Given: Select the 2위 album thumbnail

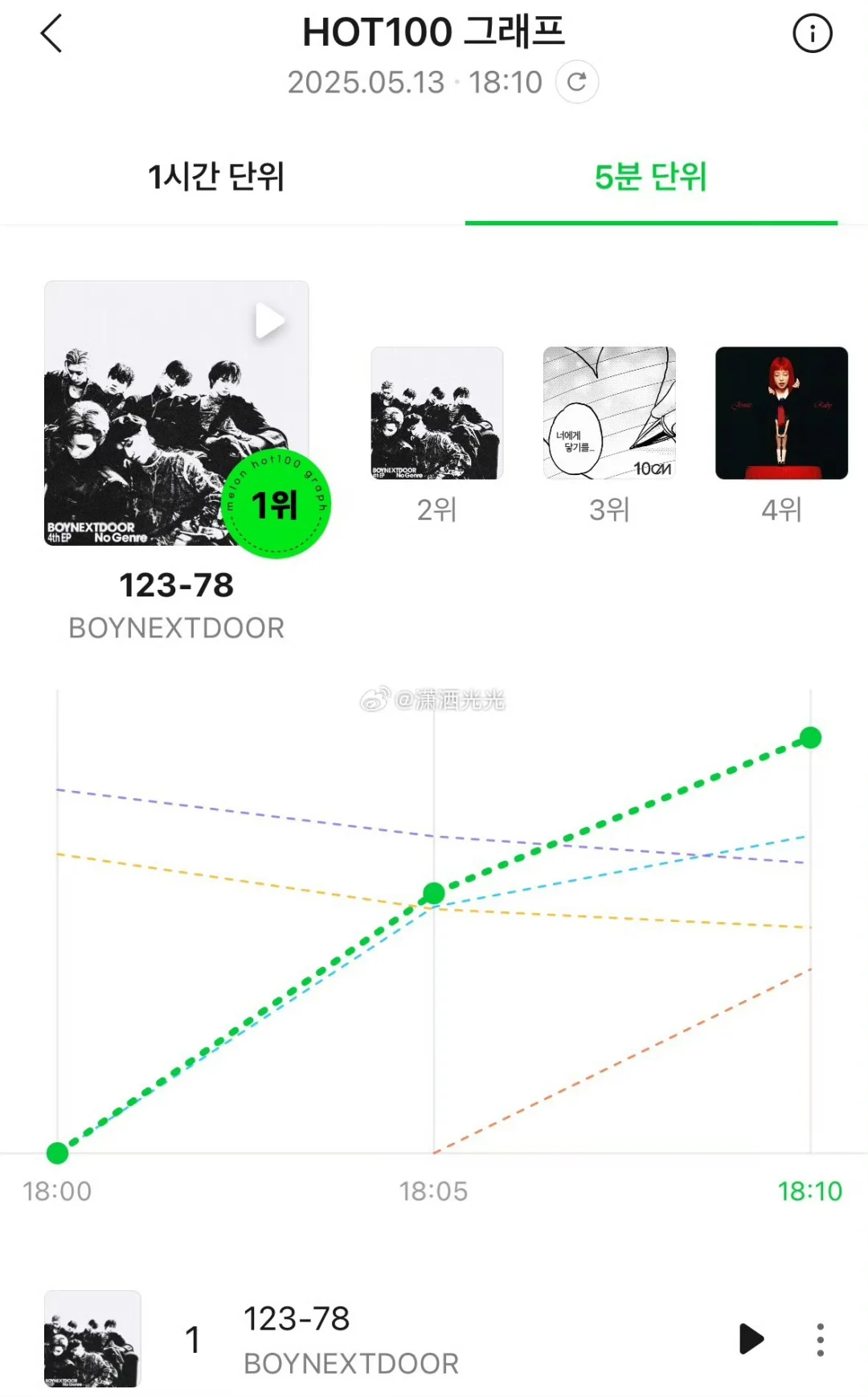Looking at the screenshot, I should click(436, 413).
